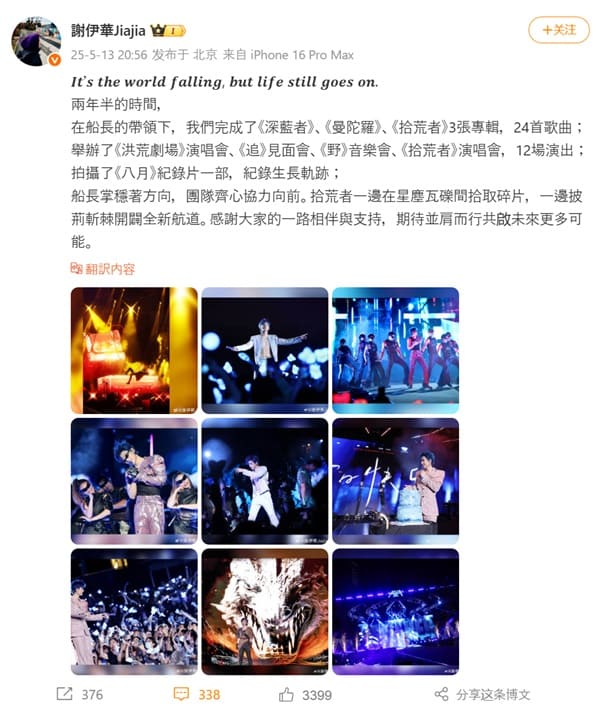Screen dimensions: 600x723
Task: View the dragon backdrop photo
Action: [x=264, y=611]
